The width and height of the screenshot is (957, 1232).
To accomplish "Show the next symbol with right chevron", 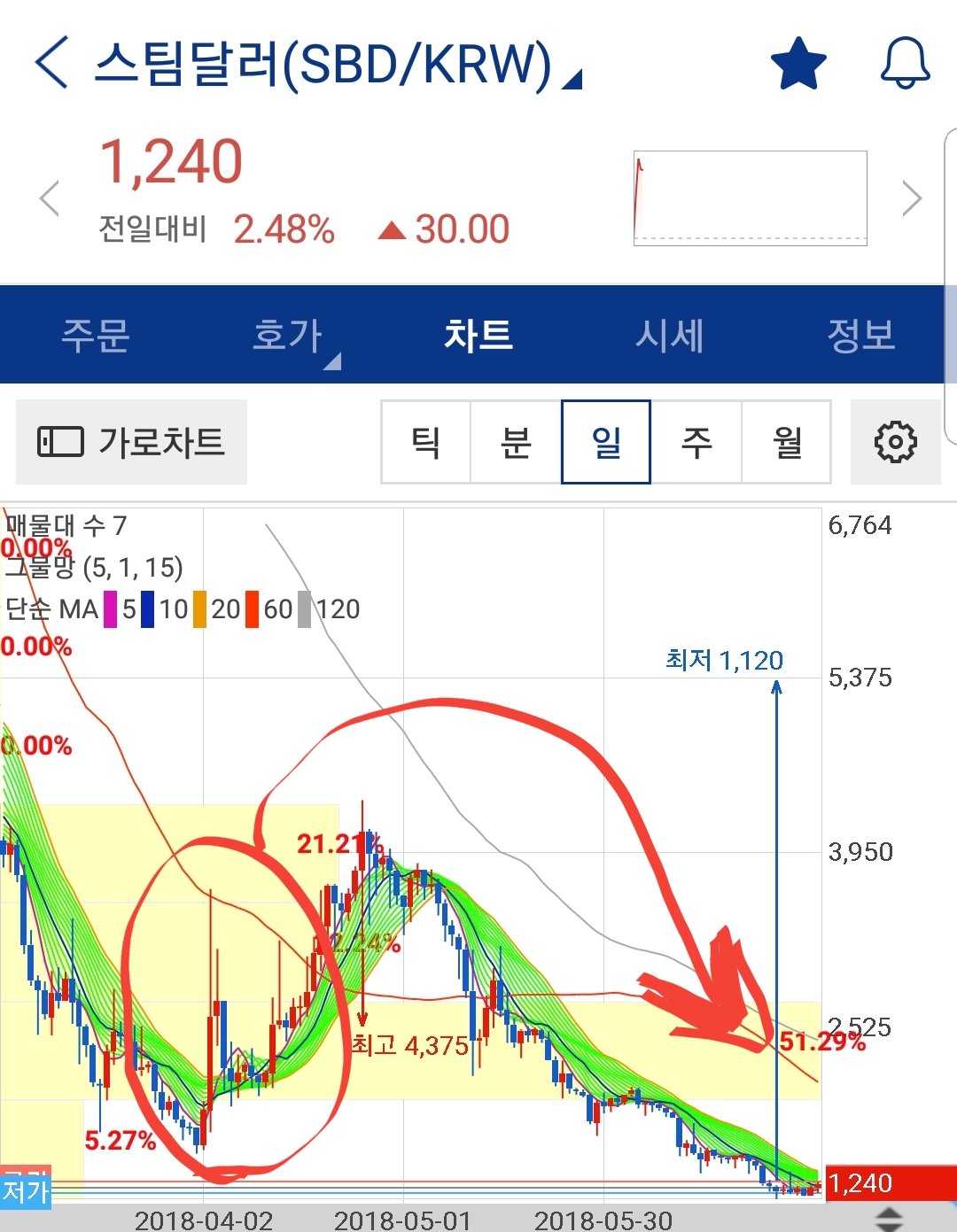I will click(x=912, y=198).
